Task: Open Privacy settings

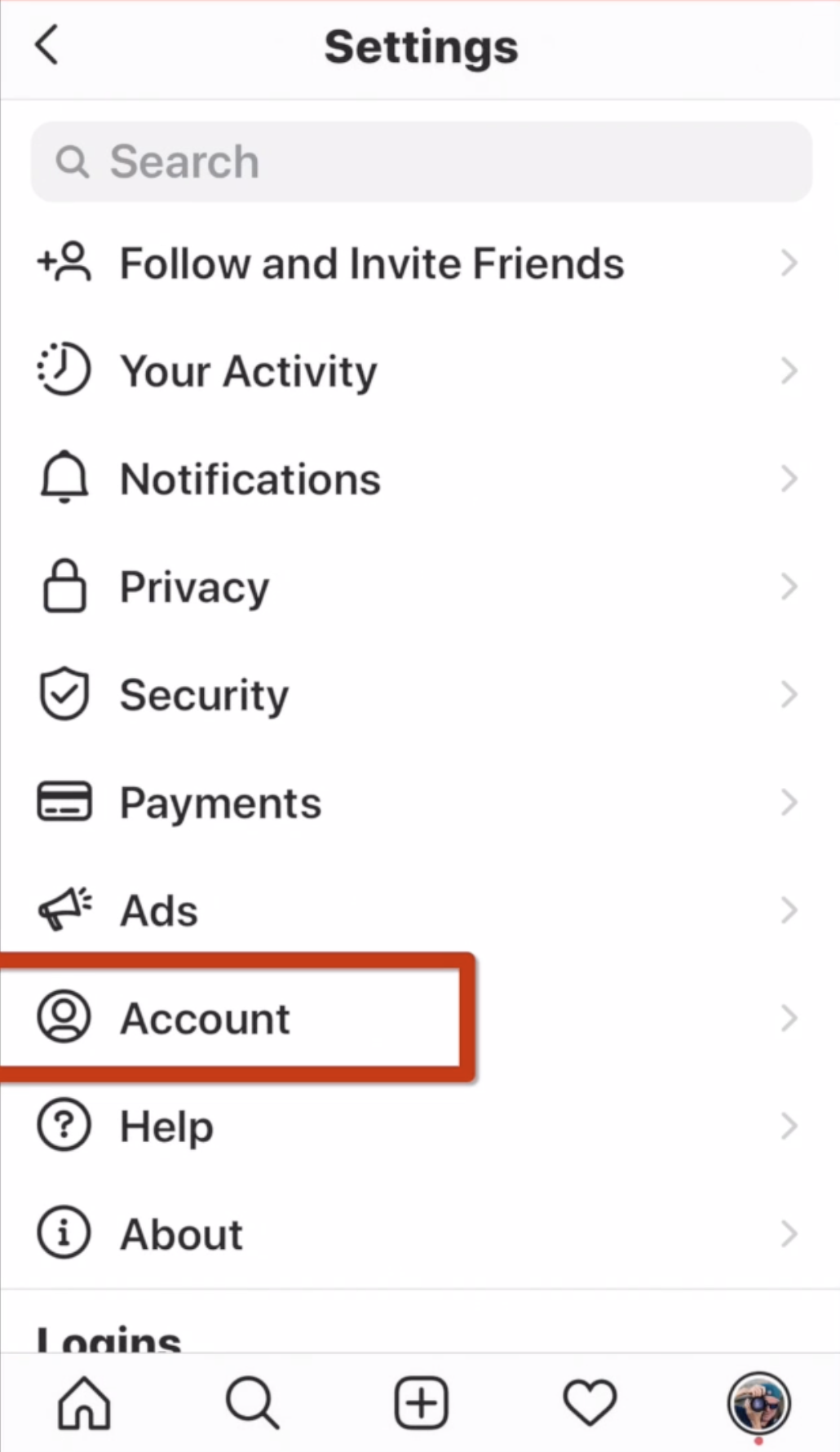Action: [420, 587]
